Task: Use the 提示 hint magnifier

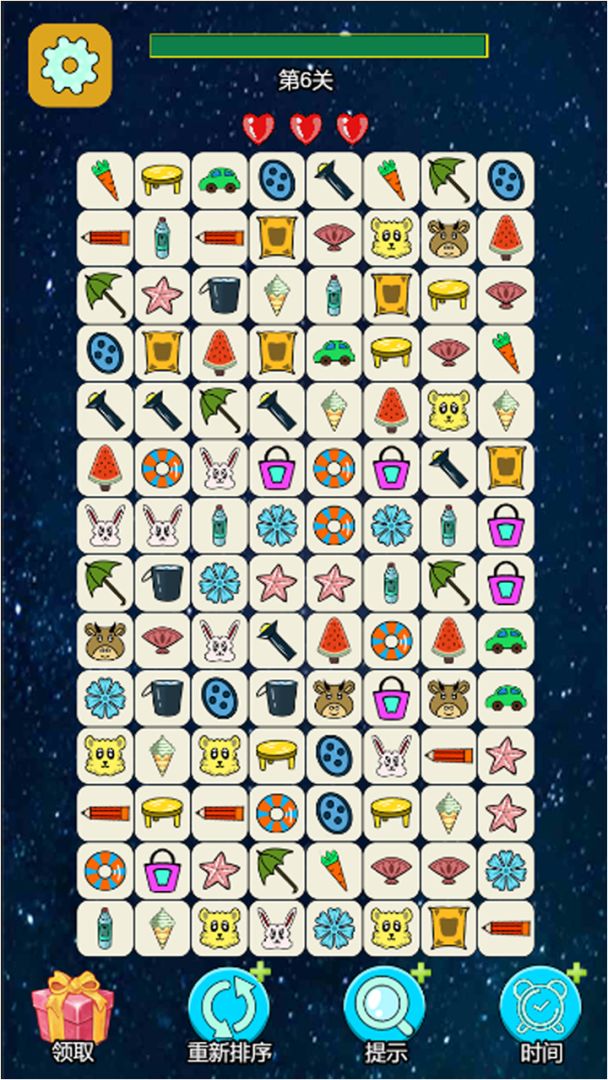Action: pos(385,1008)
